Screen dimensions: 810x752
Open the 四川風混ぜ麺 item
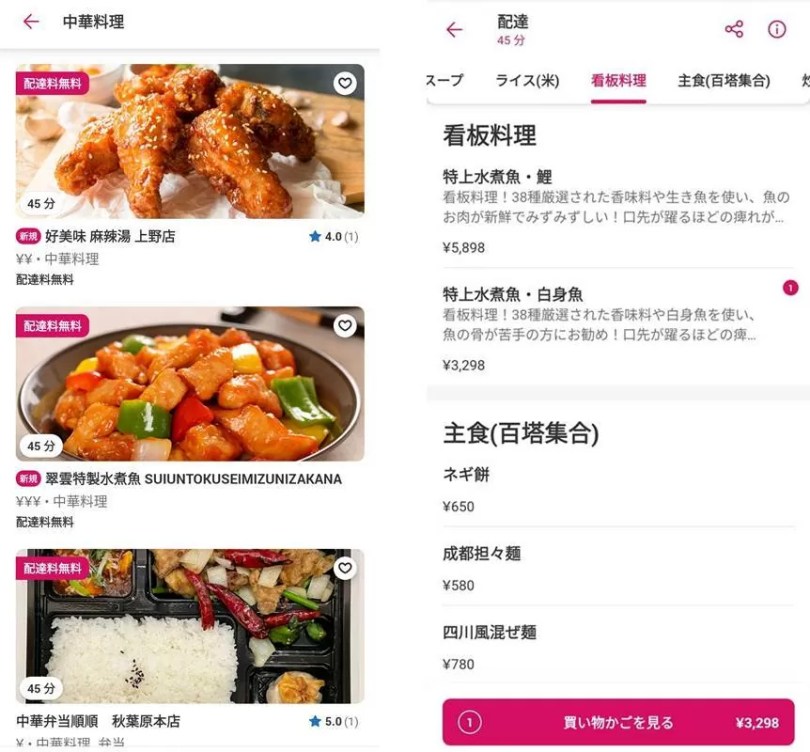pos(610,646)
